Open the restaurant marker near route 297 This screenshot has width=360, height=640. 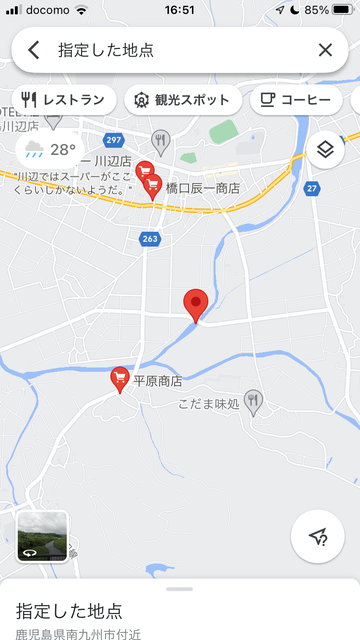[161, 143]
